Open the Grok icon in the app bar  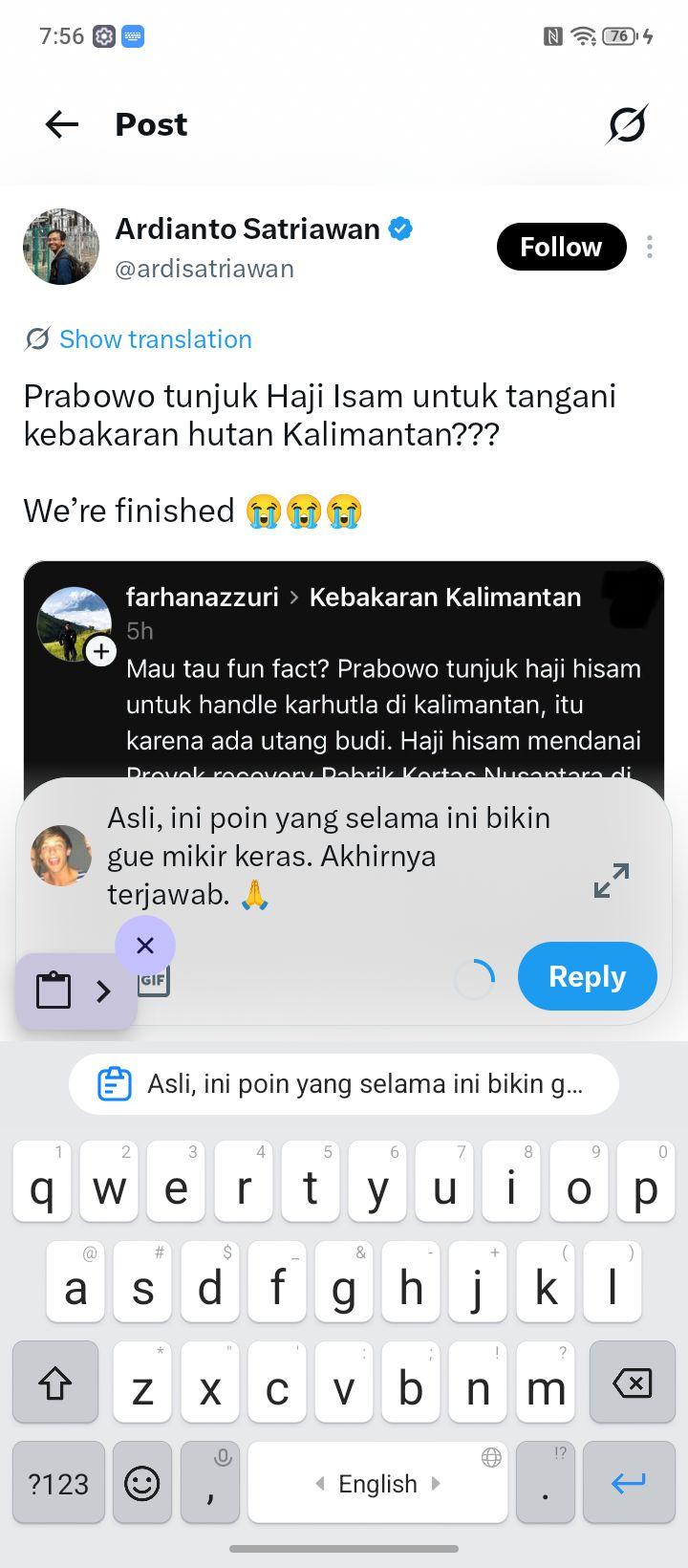click(x=627, y=124)
